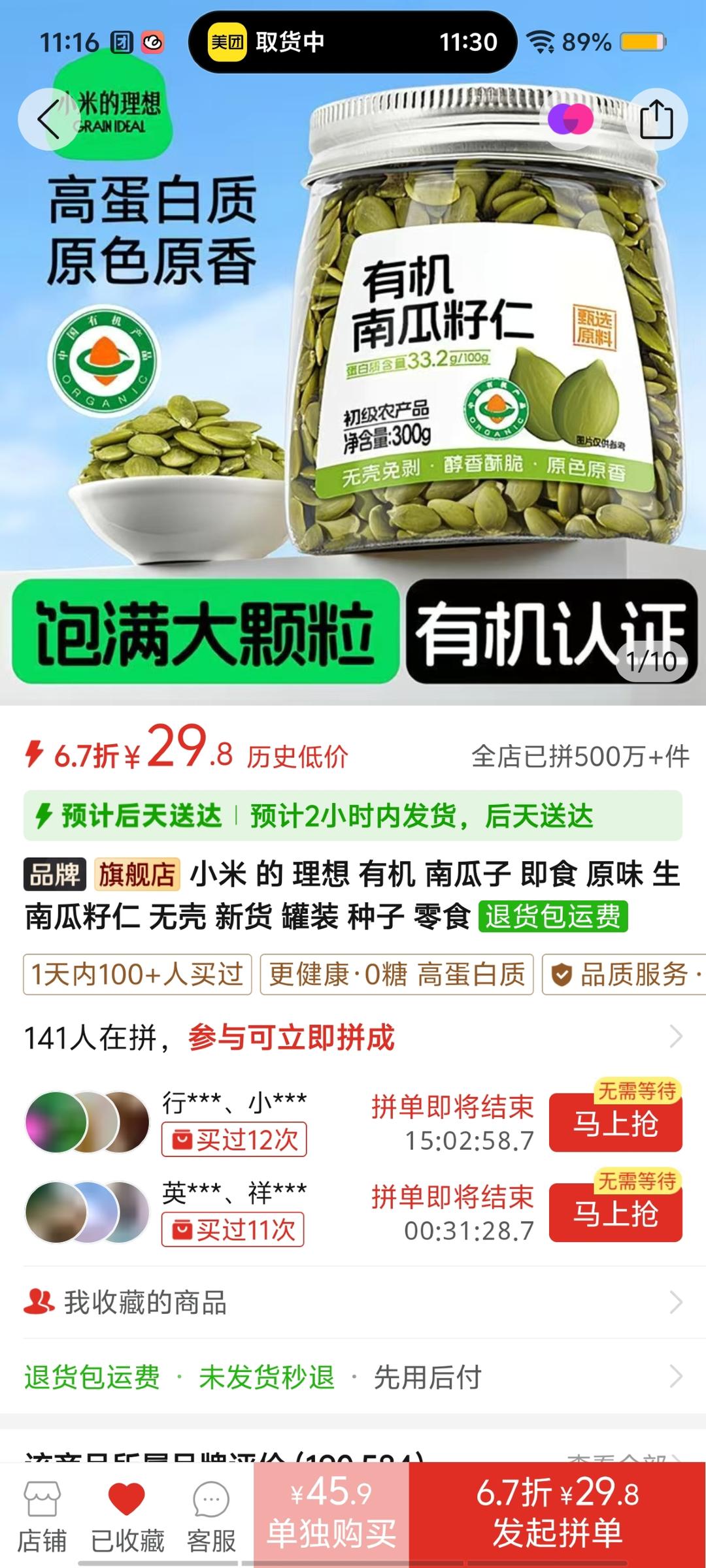Open 我收藏的商品 row
The height and width of the screenshot is (1568, 706).
[353, 1302]
